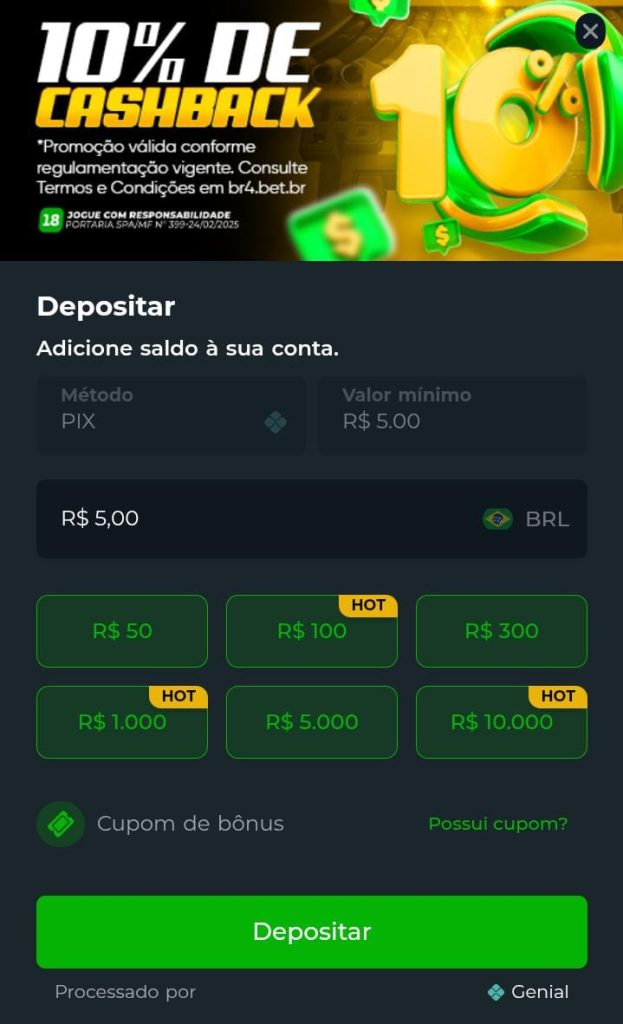Image resolution: width=623 pixels, height=1024 pixels.
Task: Choose the R$ 5.000 amount
Action: pos(311,722)
